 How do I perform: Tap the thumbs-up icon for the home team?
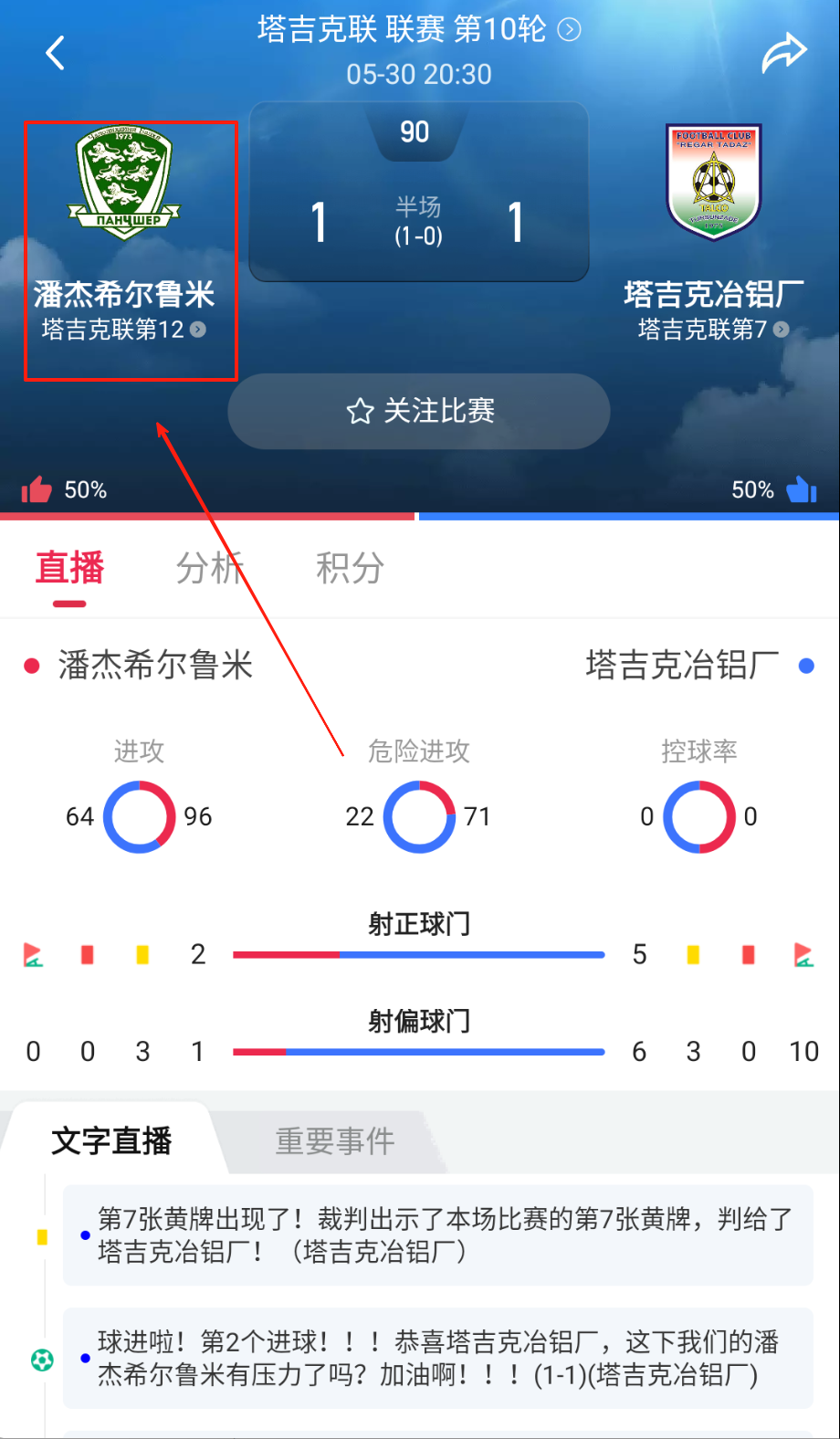pos(37,489)
